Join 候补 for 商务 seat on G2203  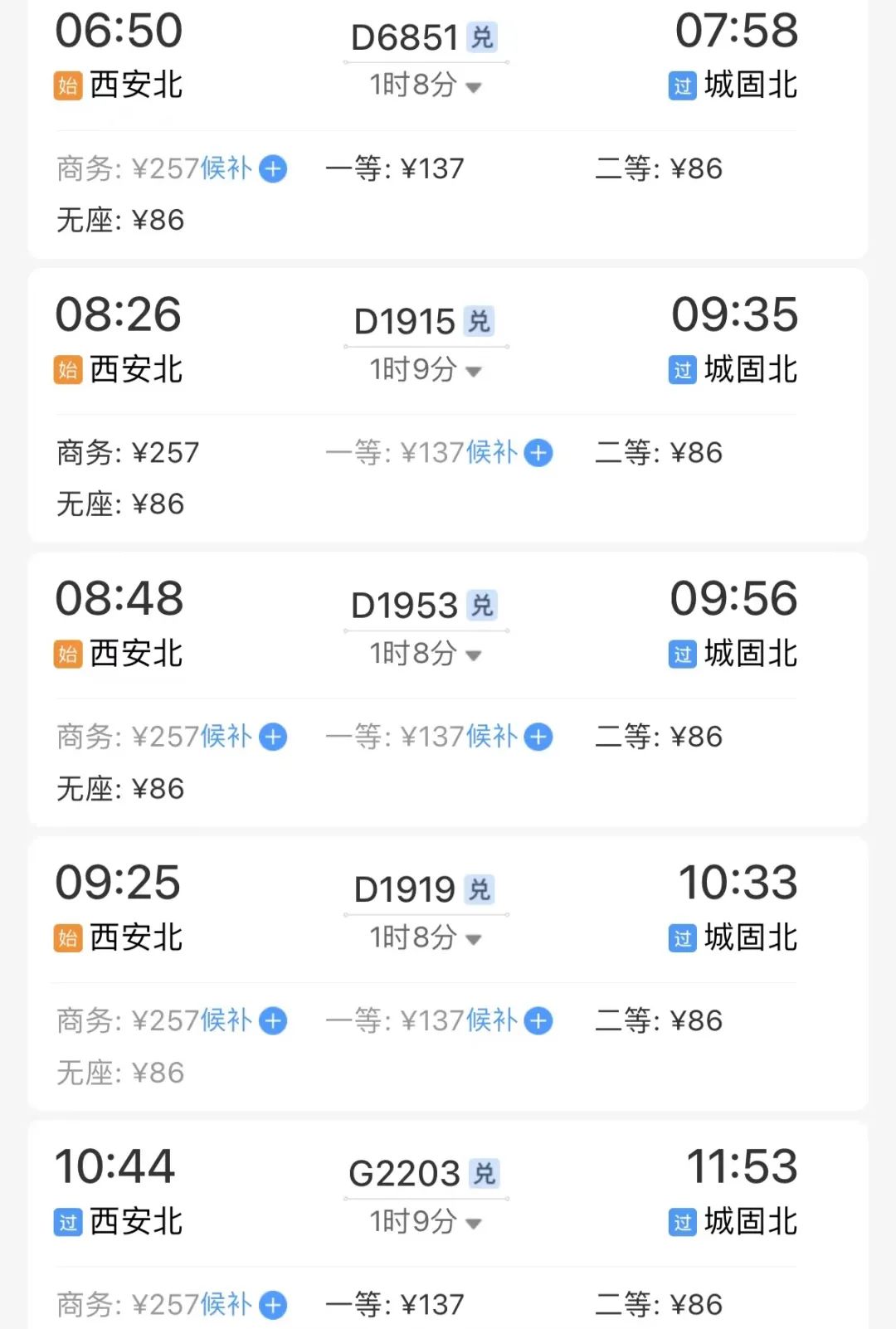273,1305
